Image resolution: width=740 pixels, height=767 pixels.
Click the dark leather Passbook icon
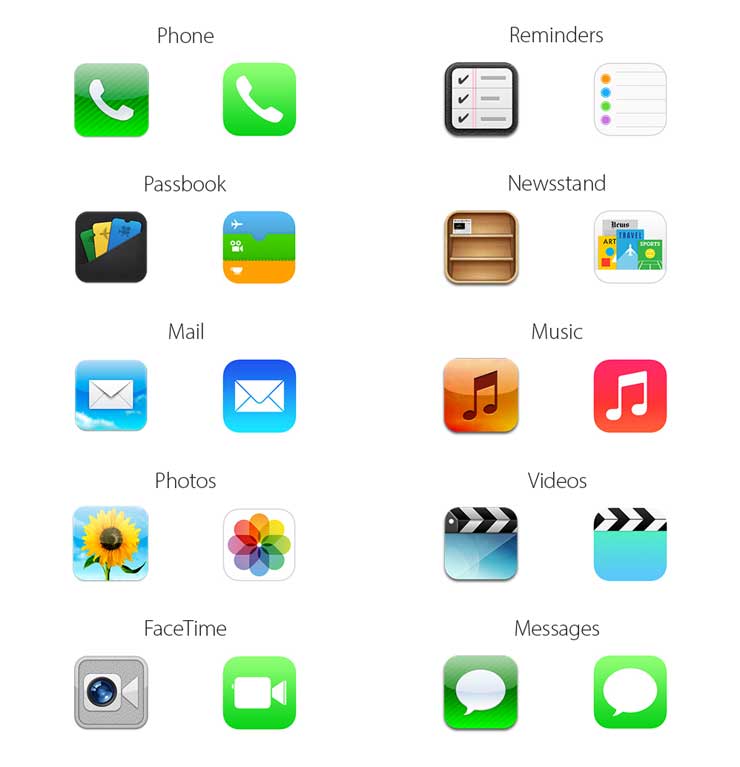[x=110, y=246]
